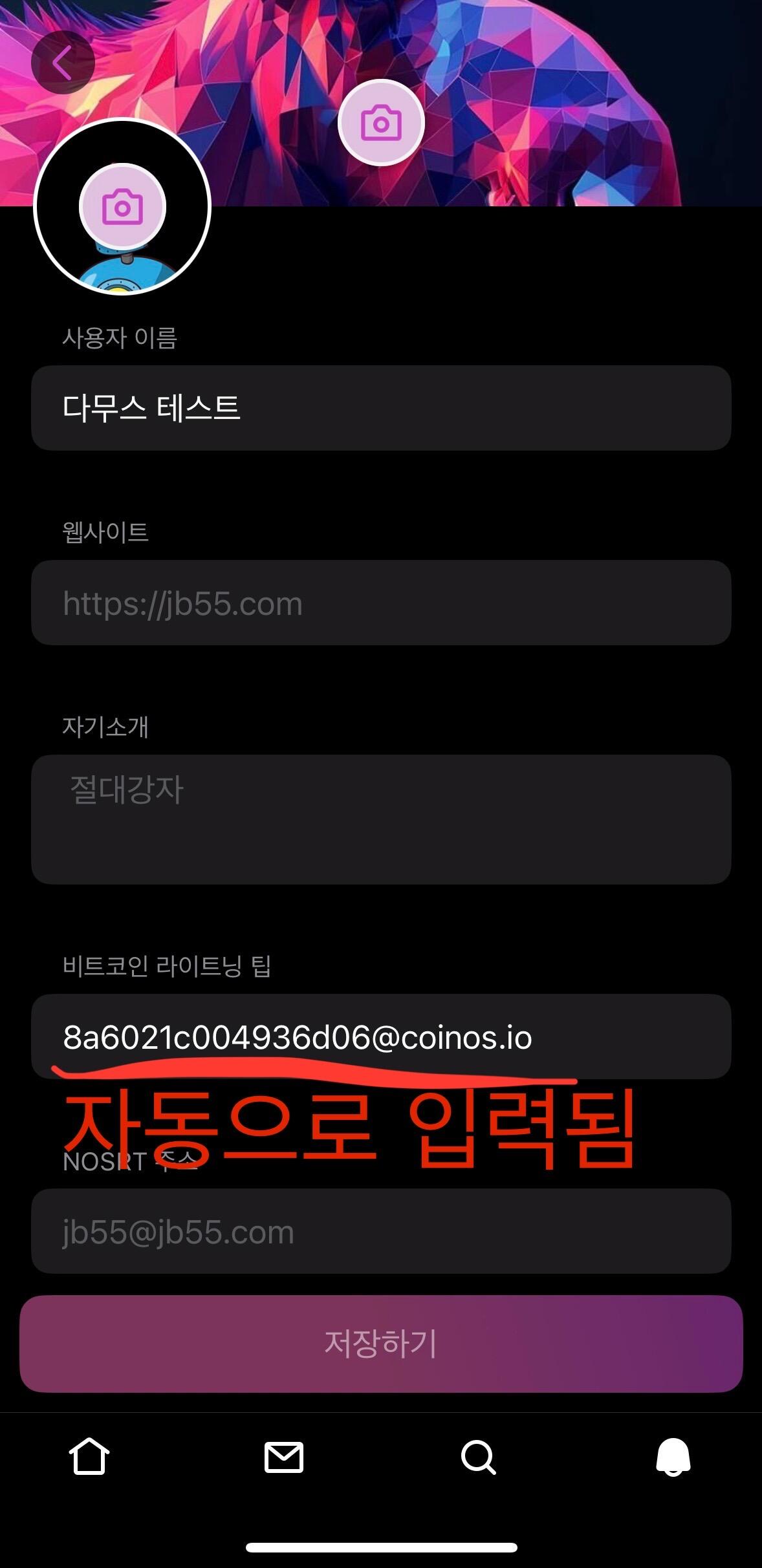Focus the 자기소개 text area
The width and height of the screenshot is (762, 1568).
381,819
